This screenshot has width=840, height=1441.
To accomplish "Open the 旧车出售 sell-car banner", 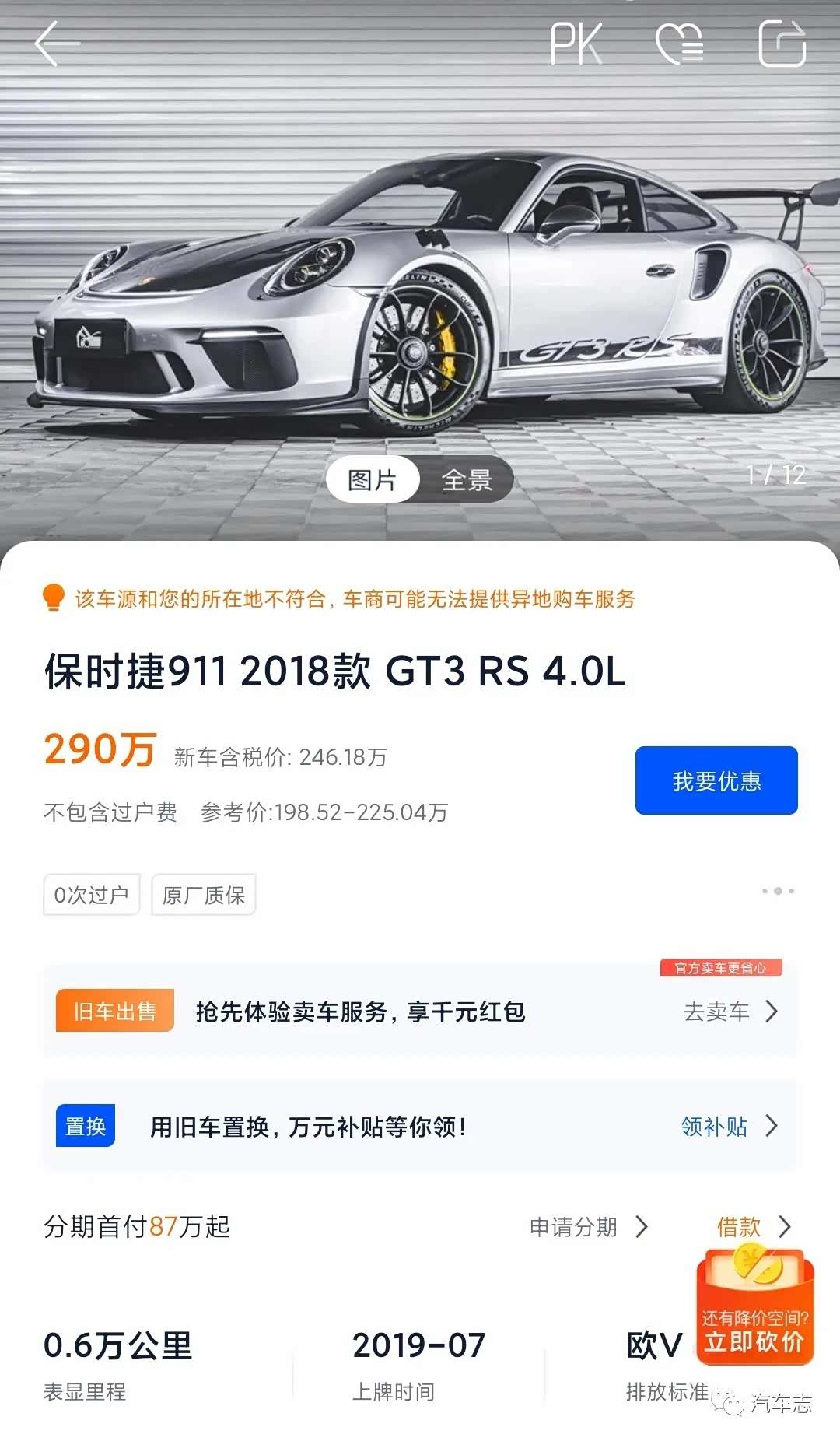I will coord(420,1011).
